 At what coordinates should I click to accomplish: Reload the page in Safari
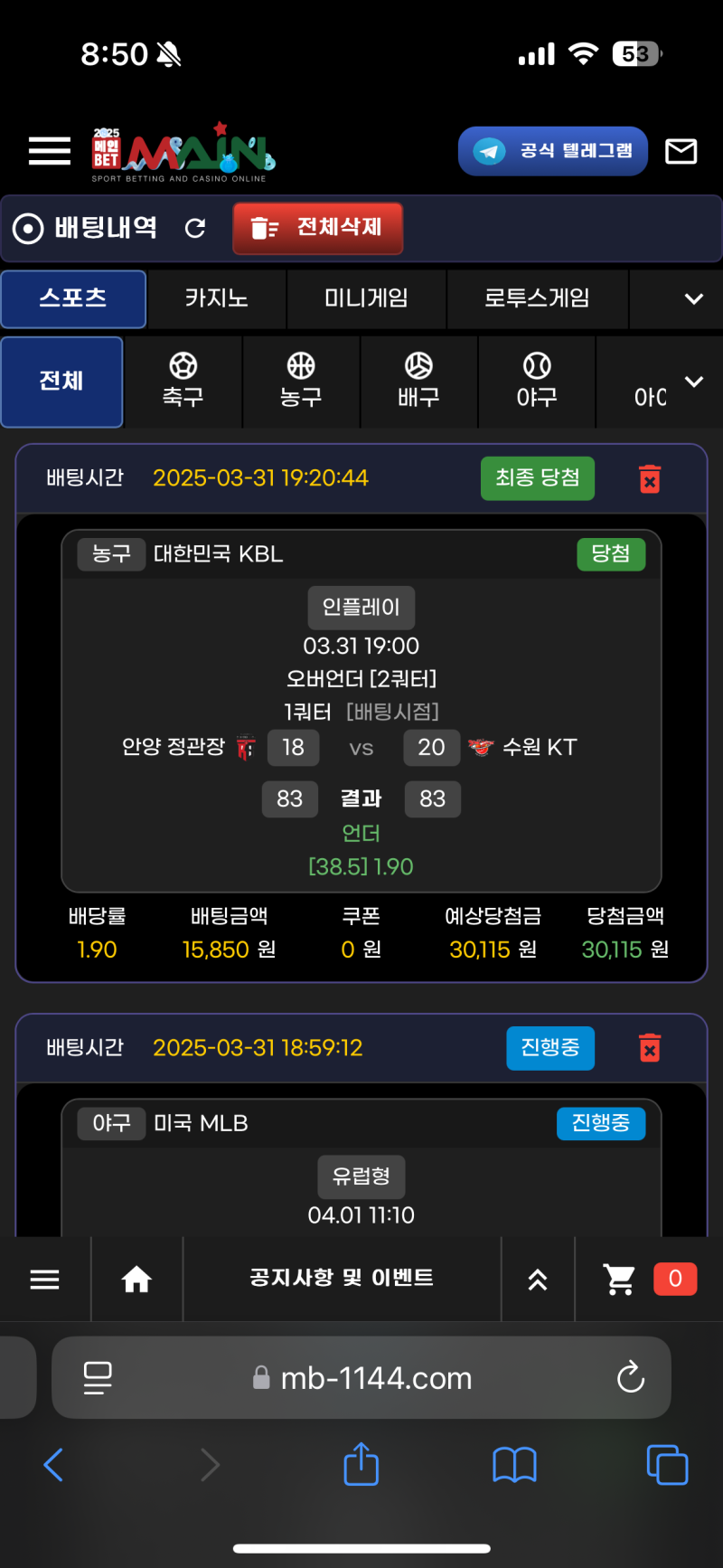point(630,1378)
